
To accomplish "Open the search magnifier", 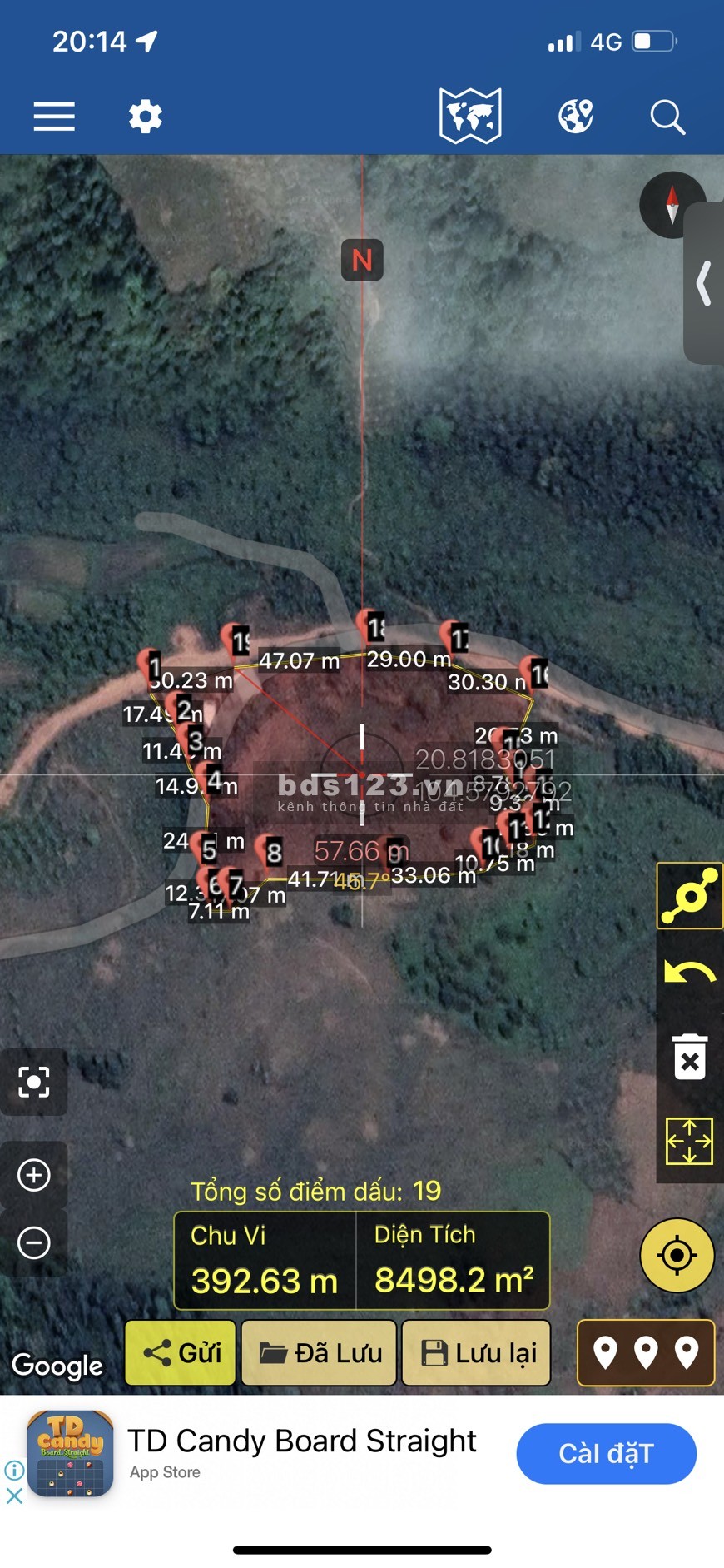I will point(667,117).
